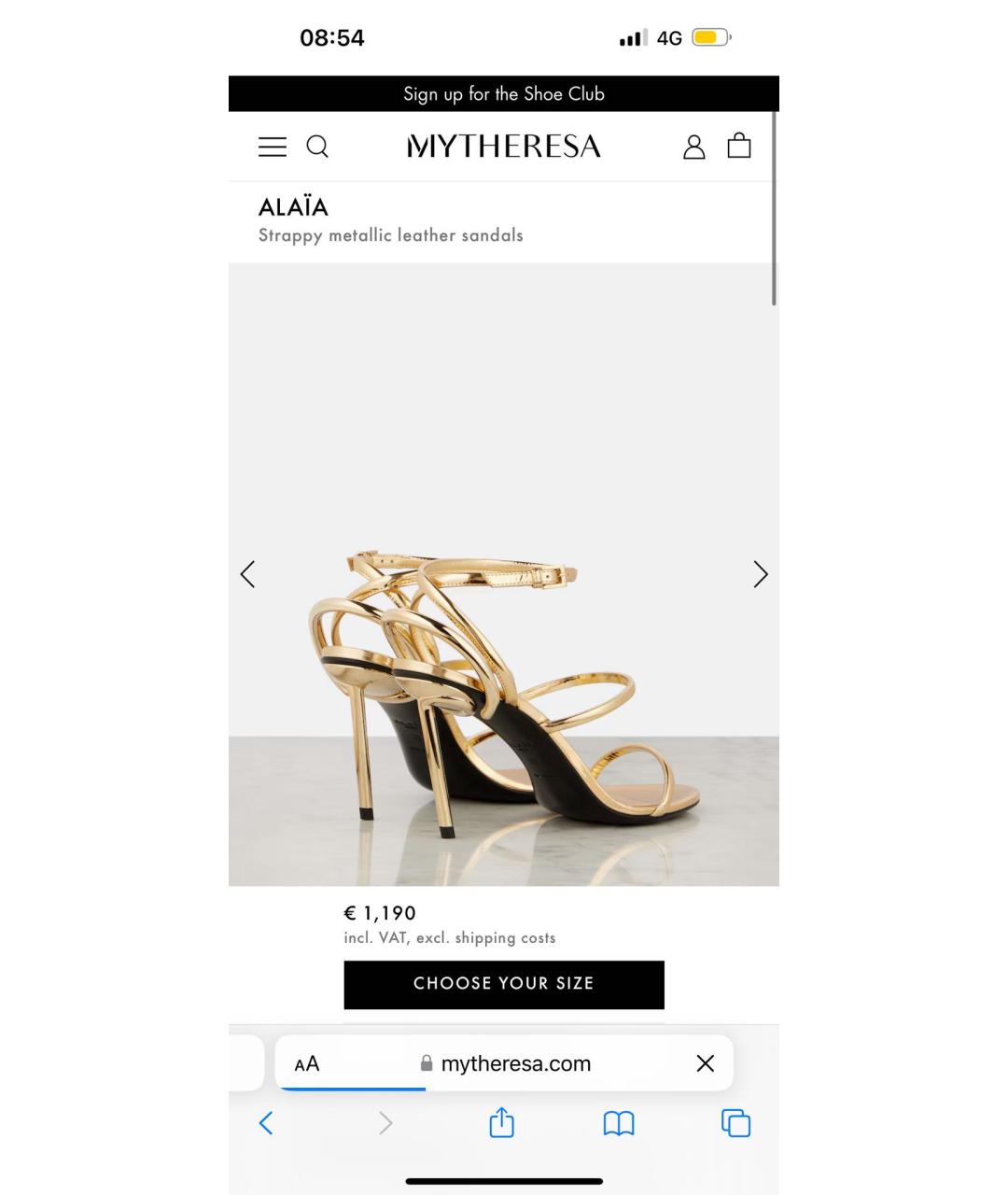Open the account profile icon
This screenshot has height=1195, width=1008.
point(693,147)
